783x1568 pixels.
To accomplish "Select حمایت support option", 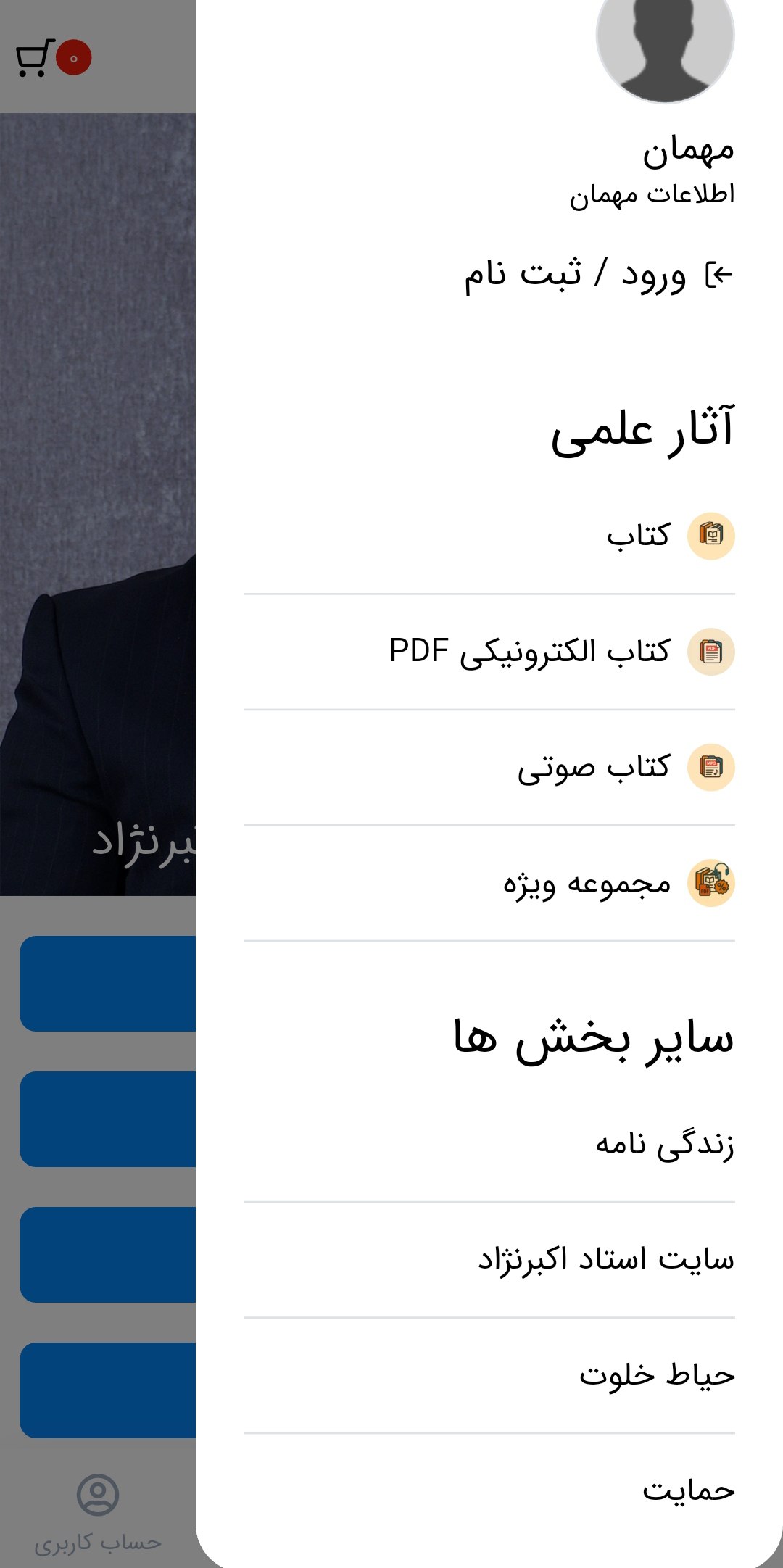I will [489, 1490].
